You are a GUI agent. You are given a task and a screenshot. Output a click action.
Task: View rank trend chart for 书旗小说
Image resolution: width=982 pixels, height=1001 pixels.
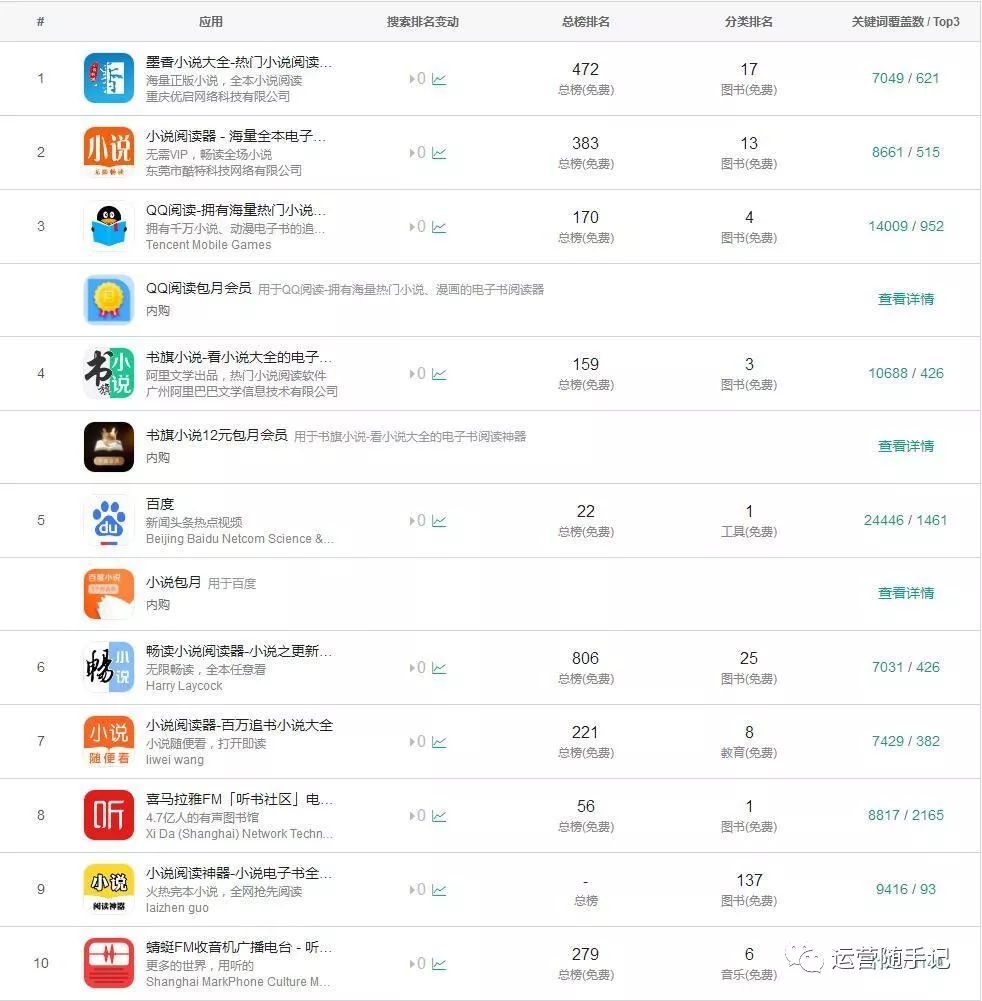click(439, 374)
